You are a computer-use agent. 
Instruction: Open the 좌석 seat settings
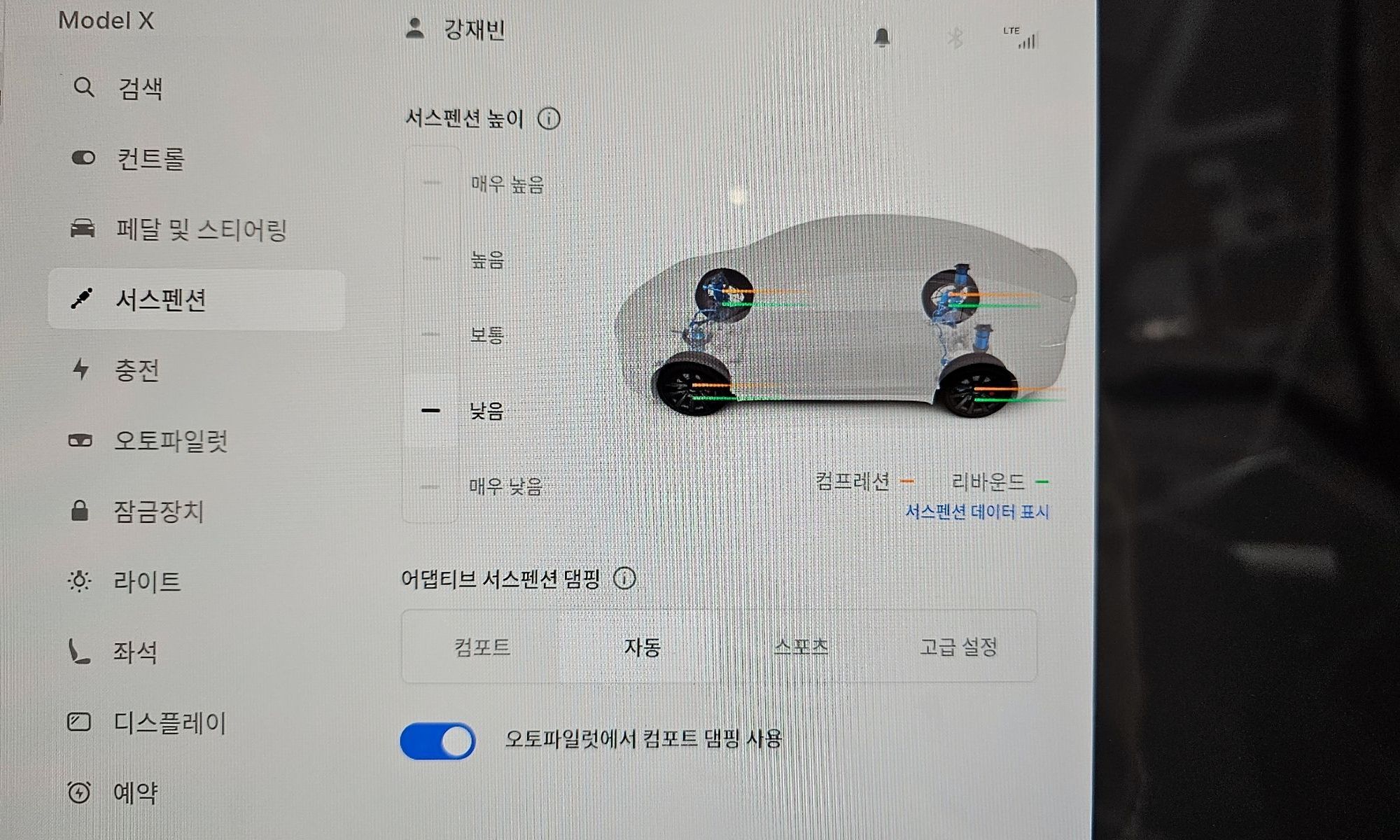coord(135,652)
